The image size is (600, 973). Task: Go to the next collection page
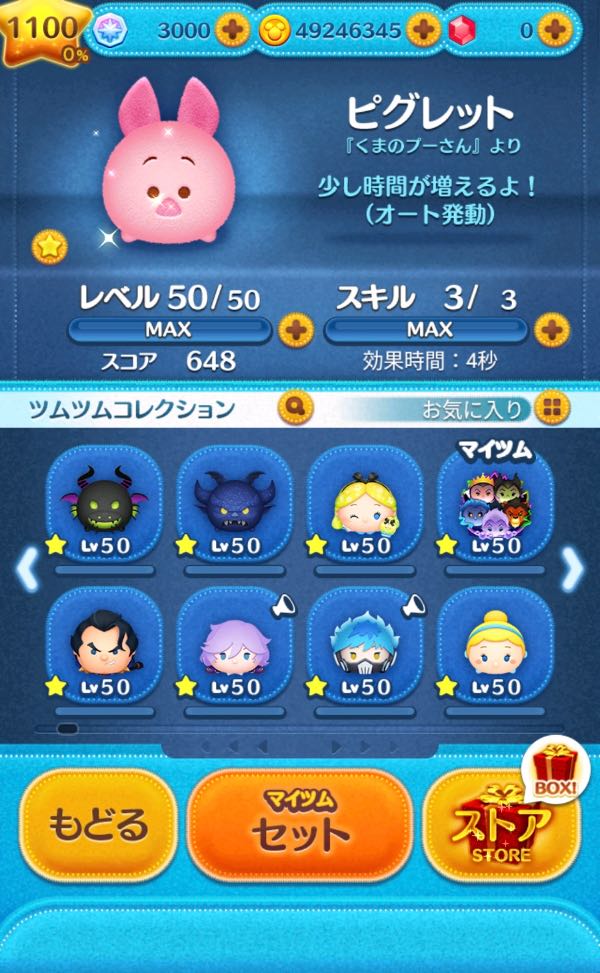pos(573,570)
